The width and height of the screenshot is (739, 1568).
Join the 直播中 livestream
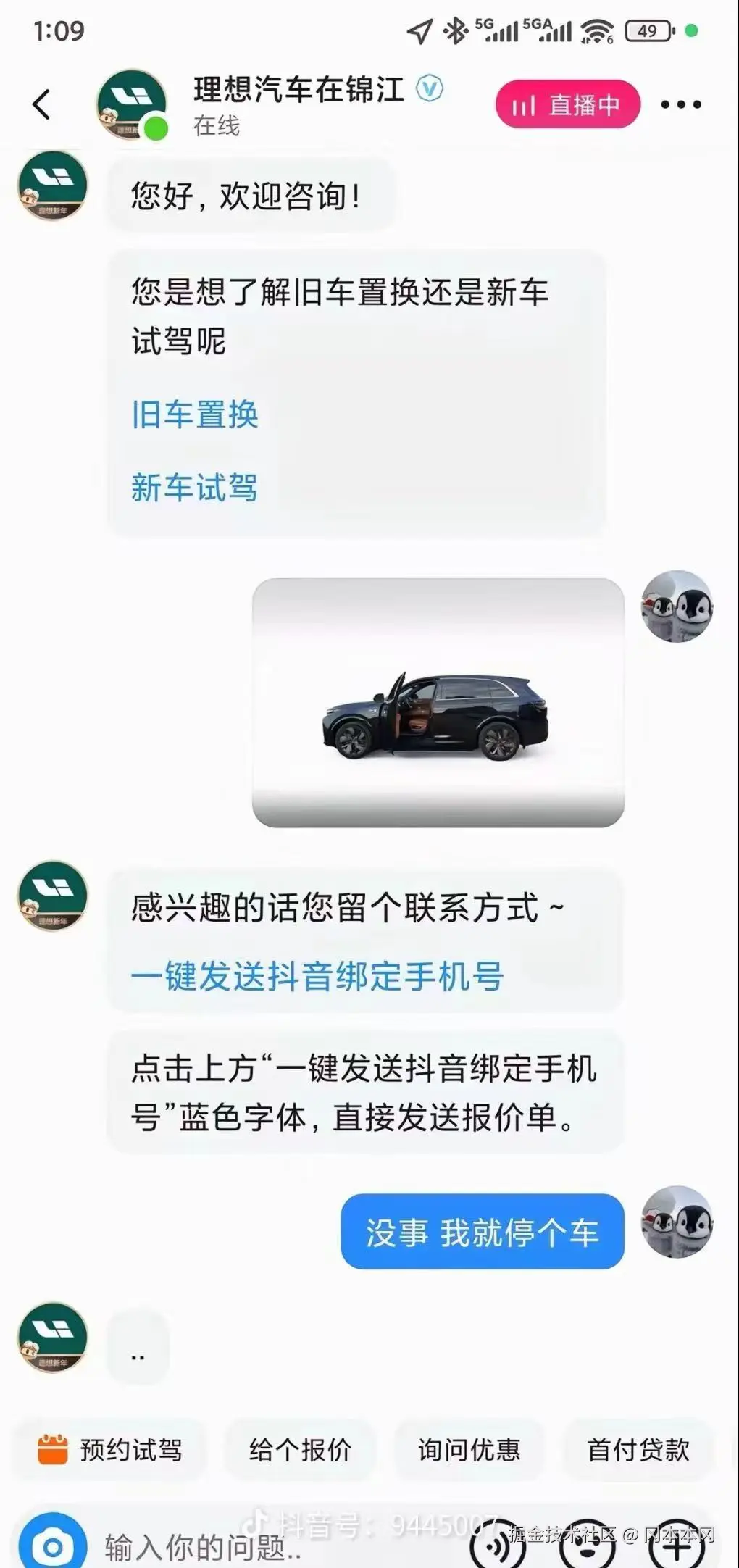pyautogui.click(x=568, y=105)
